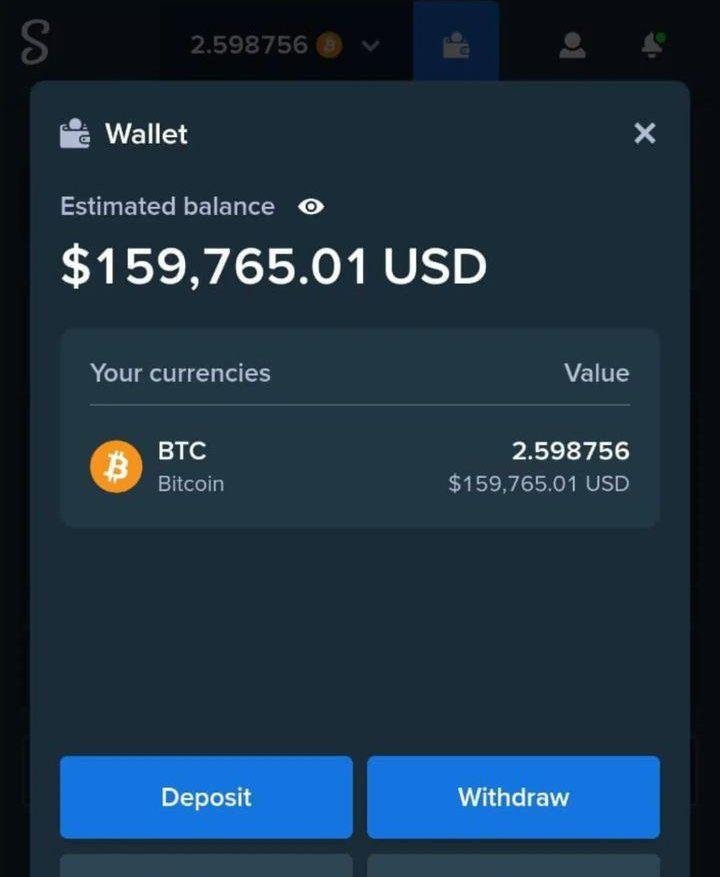Hide the estimated balance with the eye icon
Viewport: 720px width, 877px height.
coord(311,207)
